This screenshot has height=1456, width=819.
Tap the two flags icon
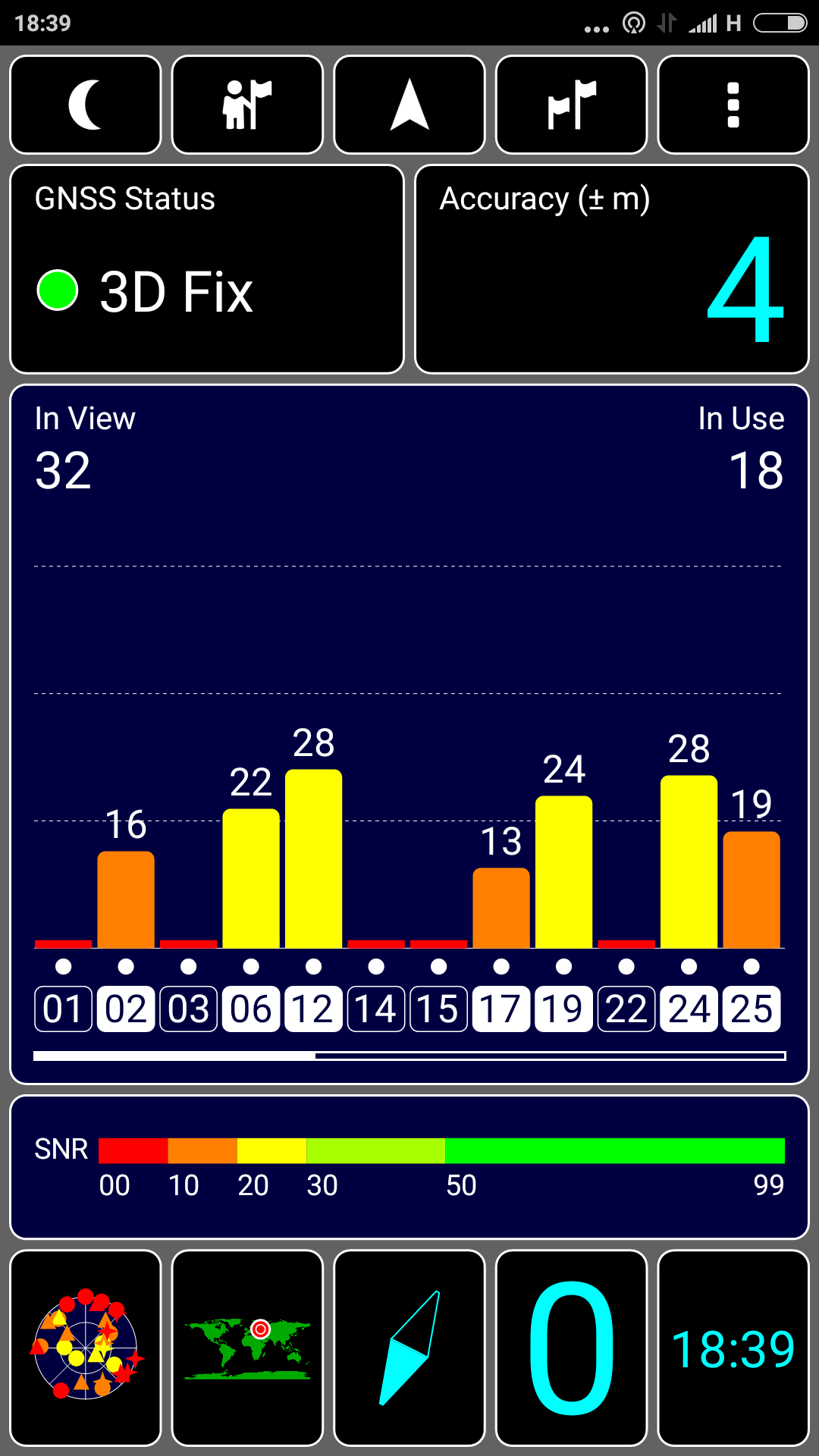coord(571,105)
